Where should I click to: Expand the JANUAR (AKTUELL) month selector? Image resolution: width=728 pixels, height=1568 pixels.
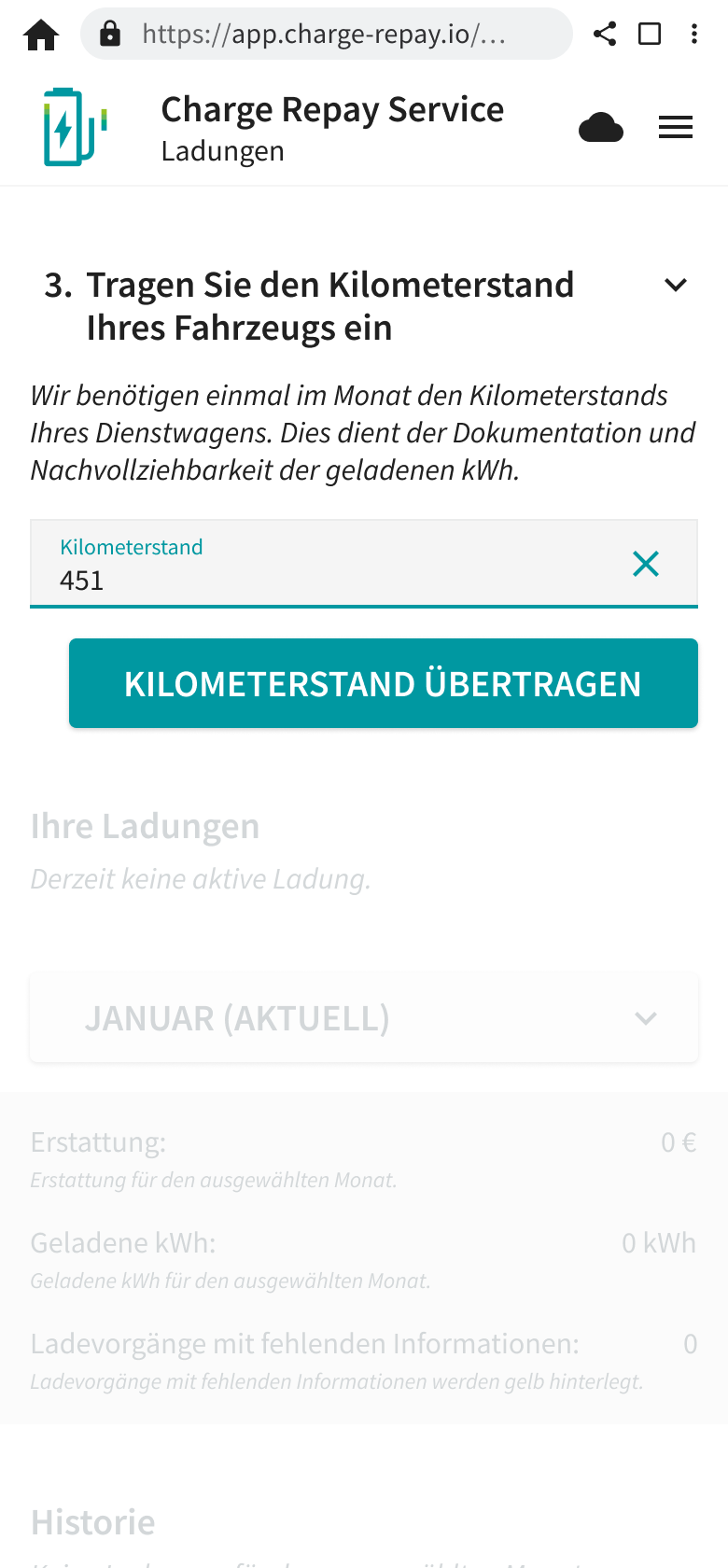tap(364, 1018)
